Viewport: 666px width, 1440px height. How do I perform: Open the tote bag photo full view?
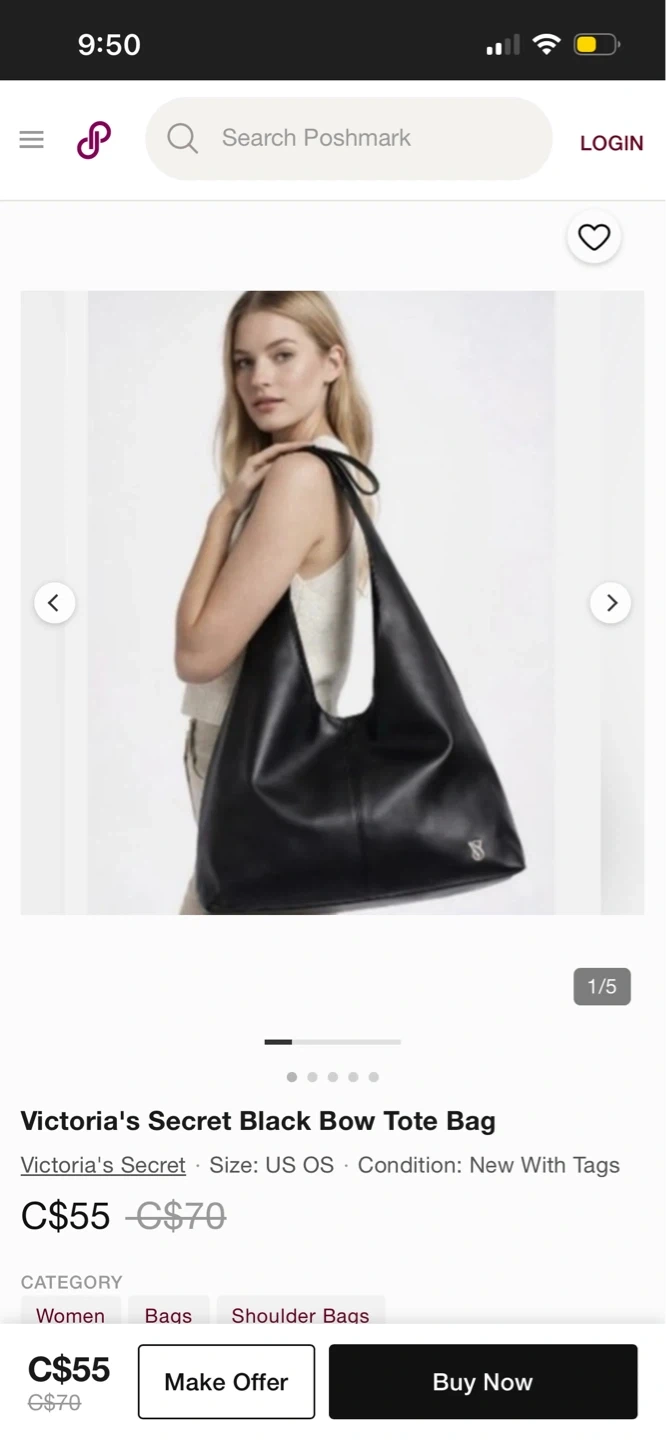pos(332,603)
